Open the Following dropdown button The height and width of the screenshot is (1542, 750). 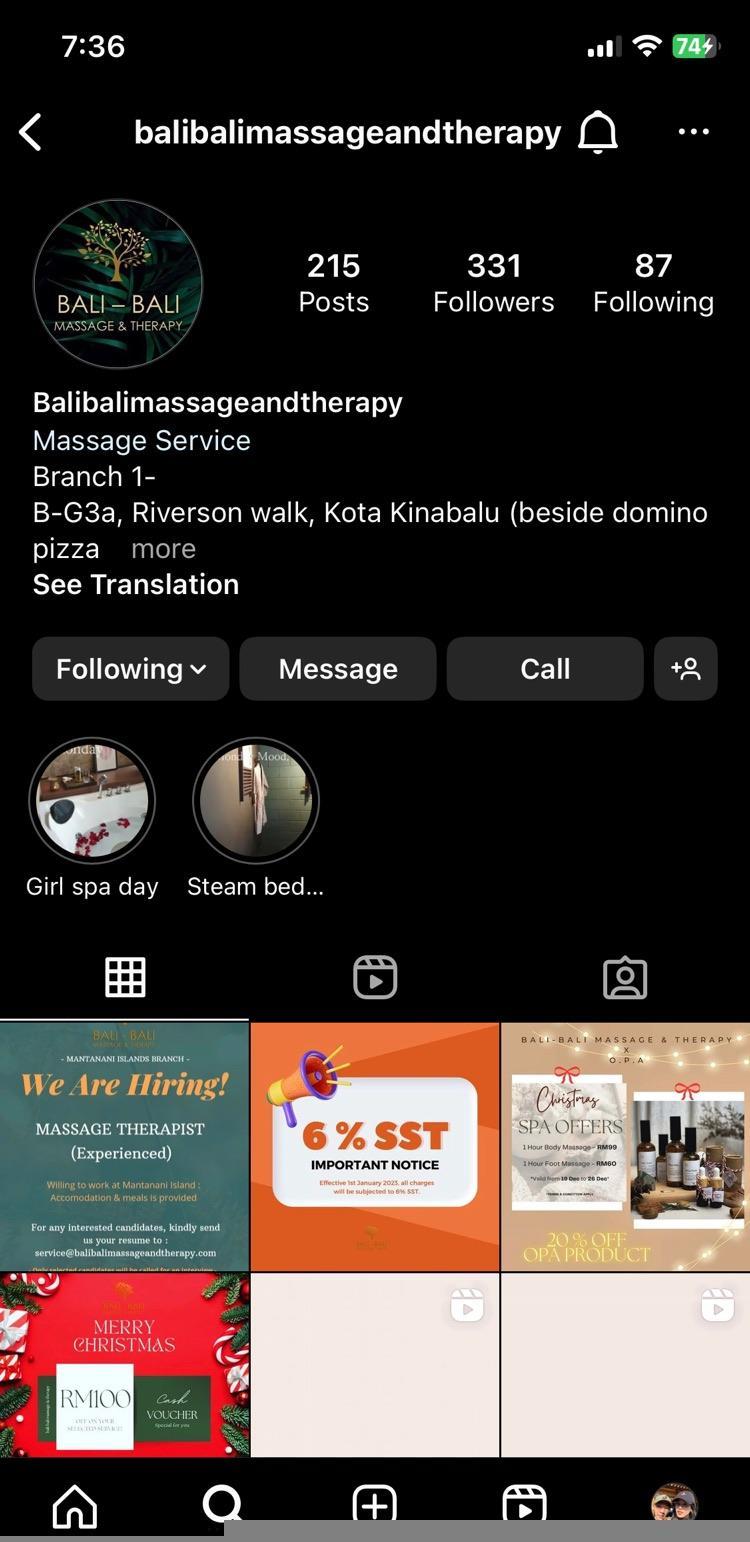(131, 669)
